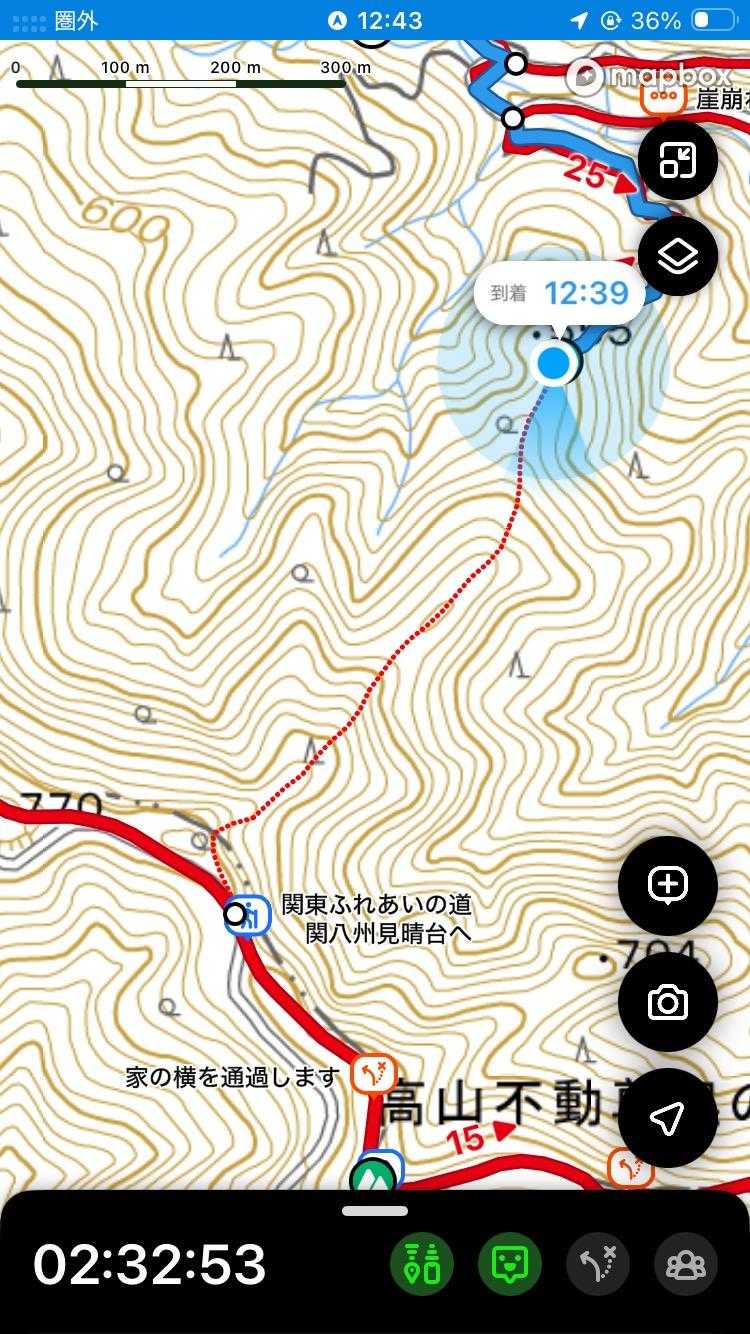This screenshot has width=750, height=1334.
Task: Open the location sharing signal icon
Action: [x=421, y=1264]
